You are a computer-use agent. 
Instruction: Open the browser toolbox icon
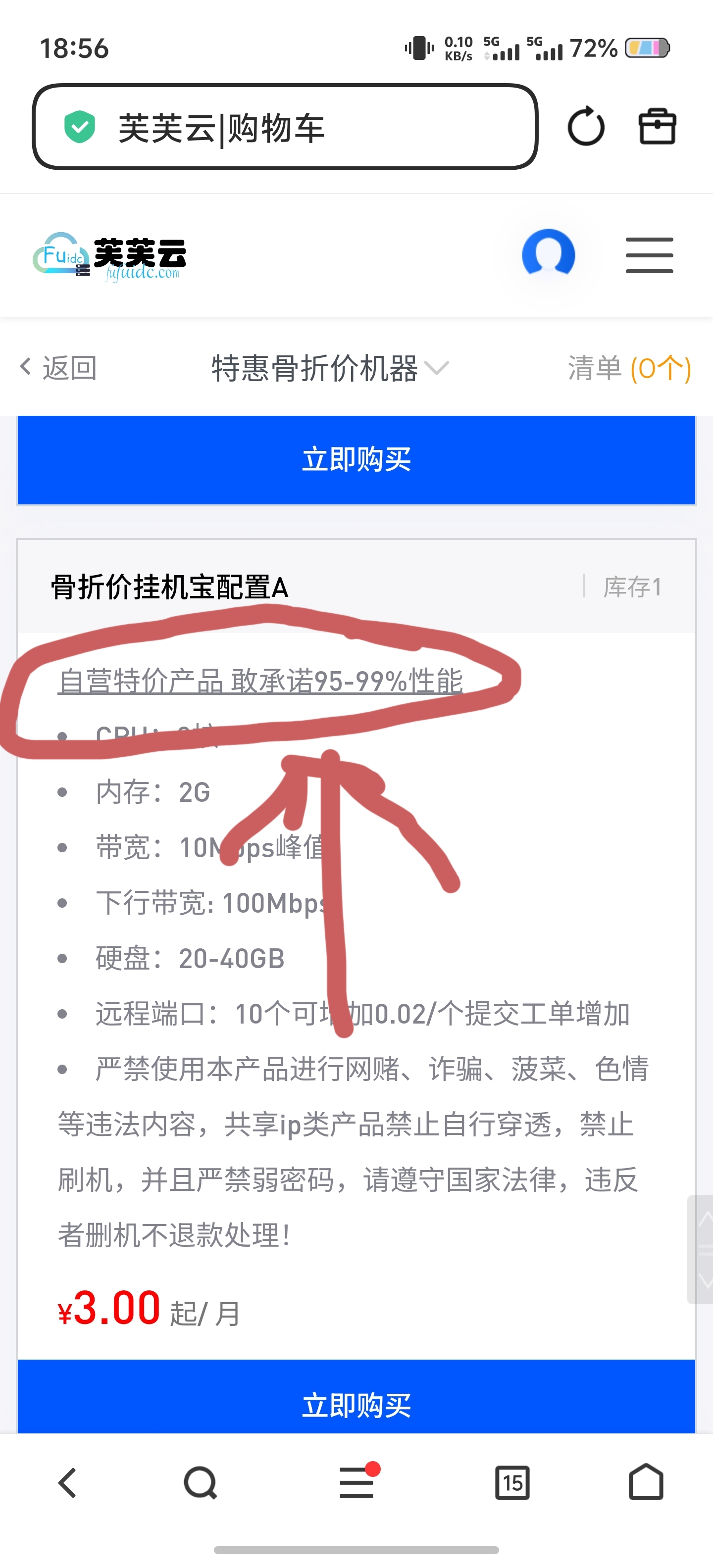(x=657, y=127)
